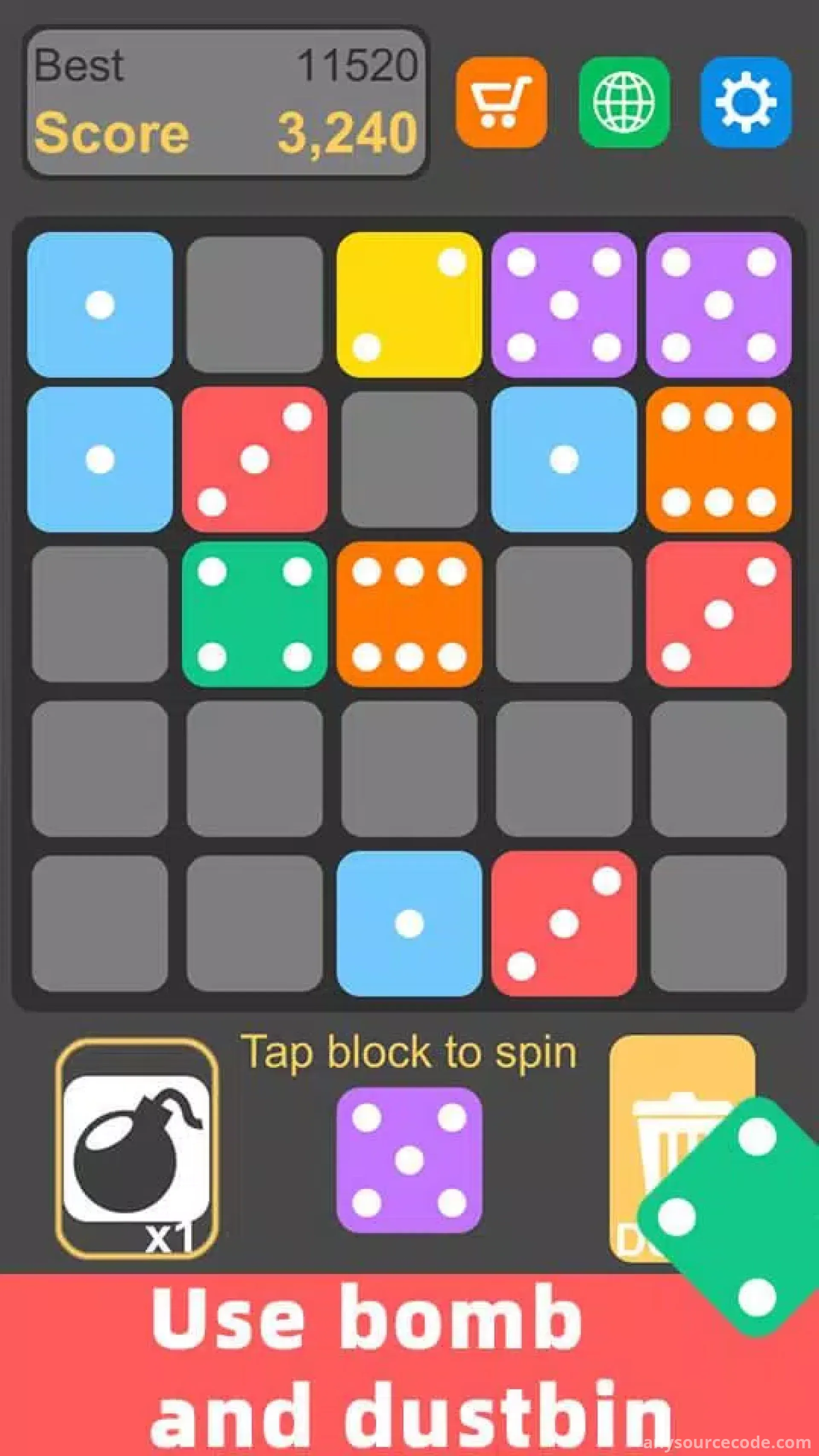
Task: Open the shop cart icon
Action: click(501, 102)
